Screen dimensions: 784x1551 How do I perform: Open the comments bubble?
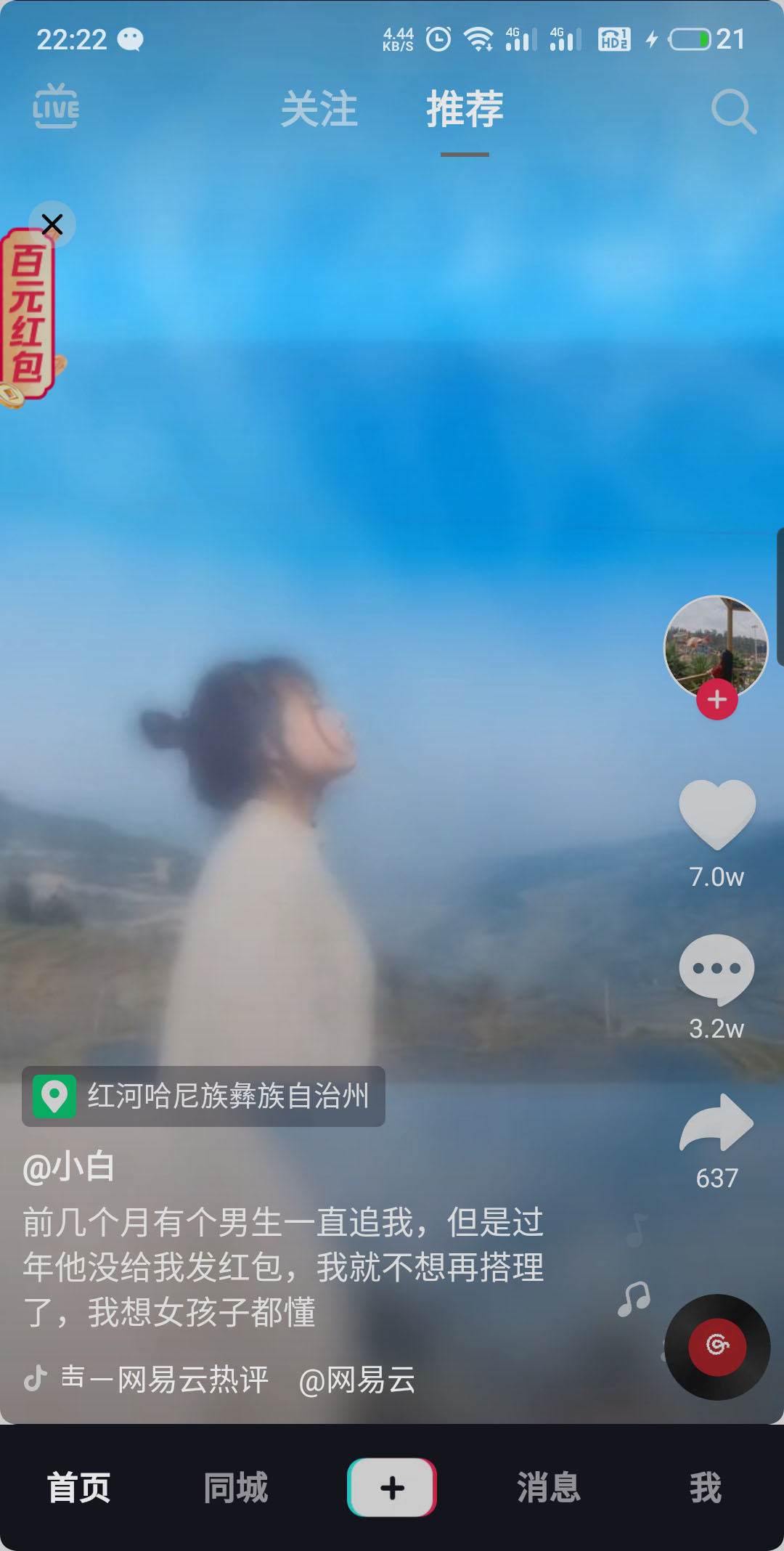coord(717,969)
